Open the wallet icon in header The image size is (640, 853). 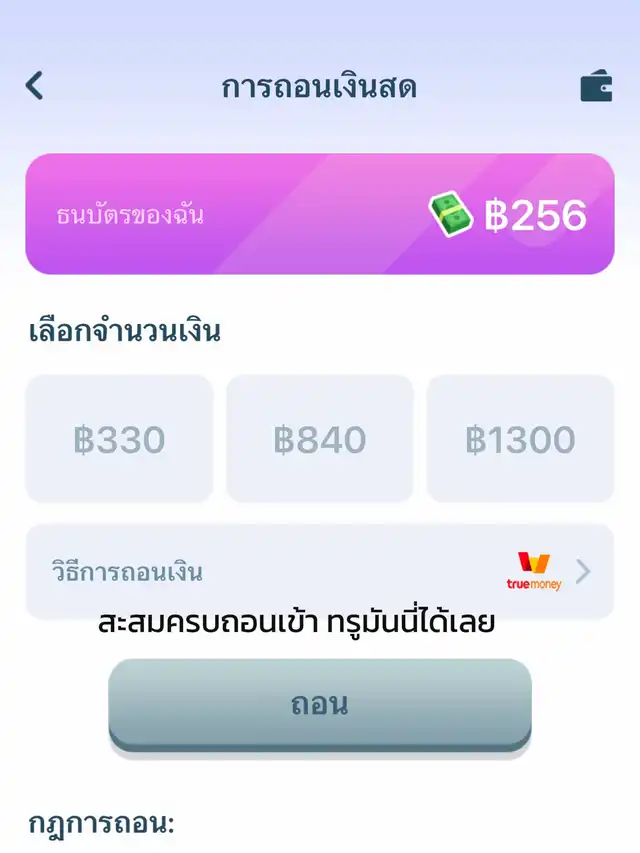596,87
